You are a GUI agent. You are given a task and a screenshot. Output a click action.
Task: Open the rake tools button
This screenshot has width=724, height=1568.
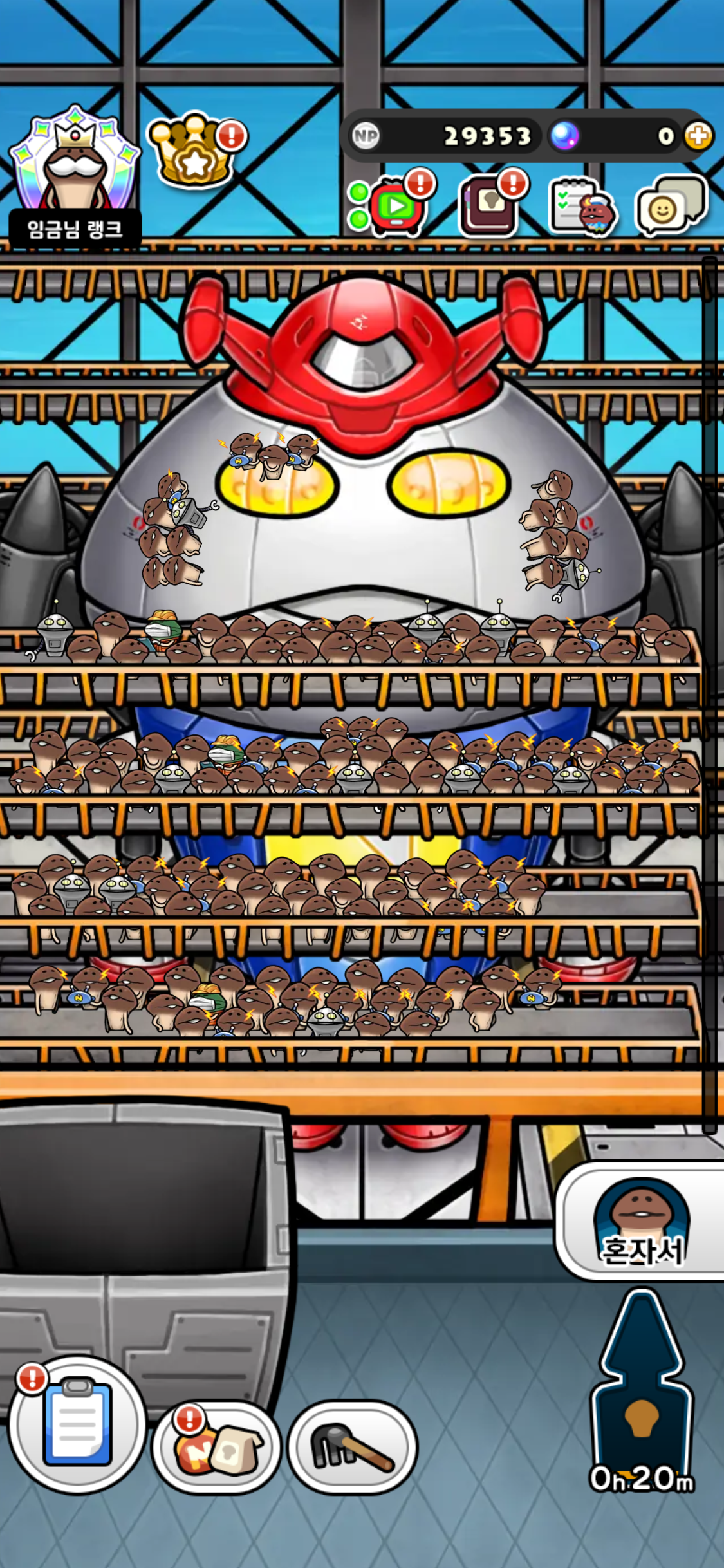coord(352,1446)
